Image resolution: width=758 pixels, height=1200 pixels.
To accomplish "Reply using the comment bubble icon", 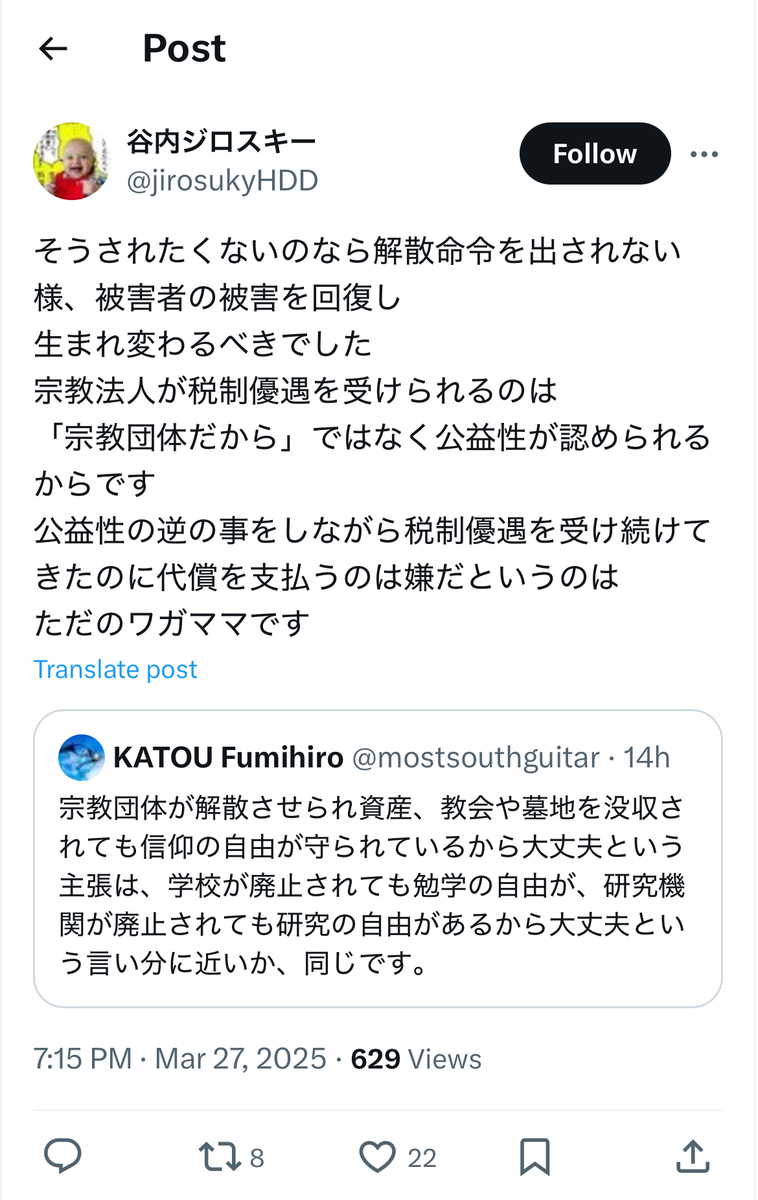I will point(63,1157).
